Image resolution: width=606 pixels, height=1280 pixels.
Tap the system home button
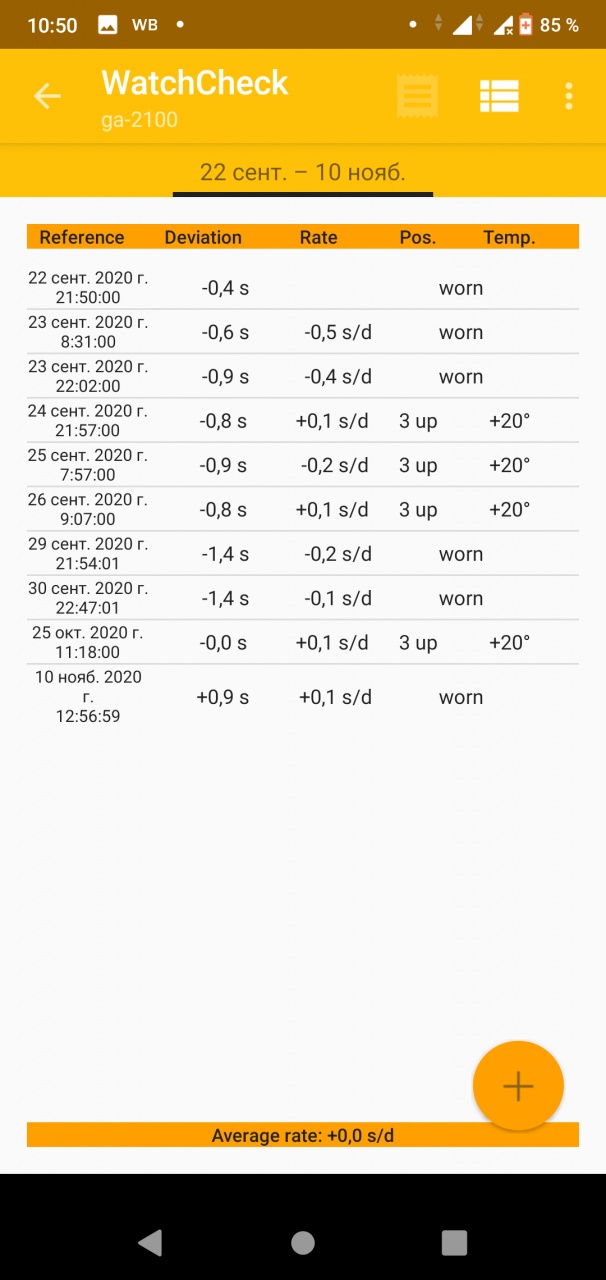[302, 1242]
